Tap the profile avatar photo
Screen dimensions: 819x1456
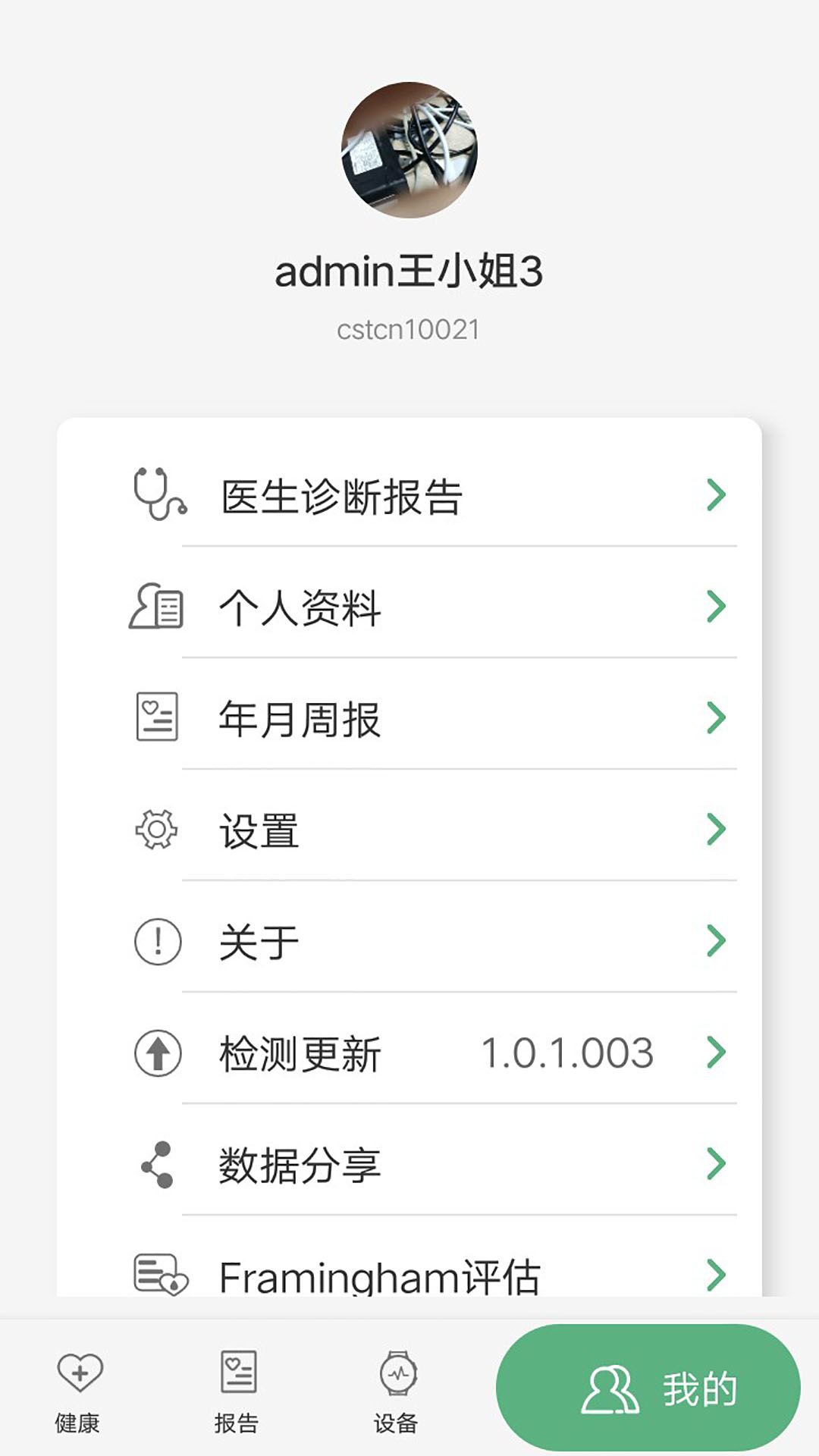click(409, 150)
